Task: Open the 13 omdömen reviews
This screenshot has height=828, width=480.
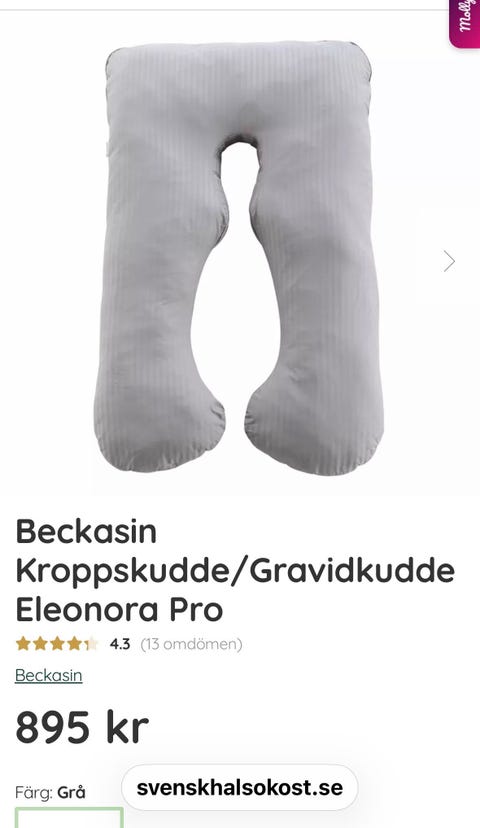Action: point(191,644)
